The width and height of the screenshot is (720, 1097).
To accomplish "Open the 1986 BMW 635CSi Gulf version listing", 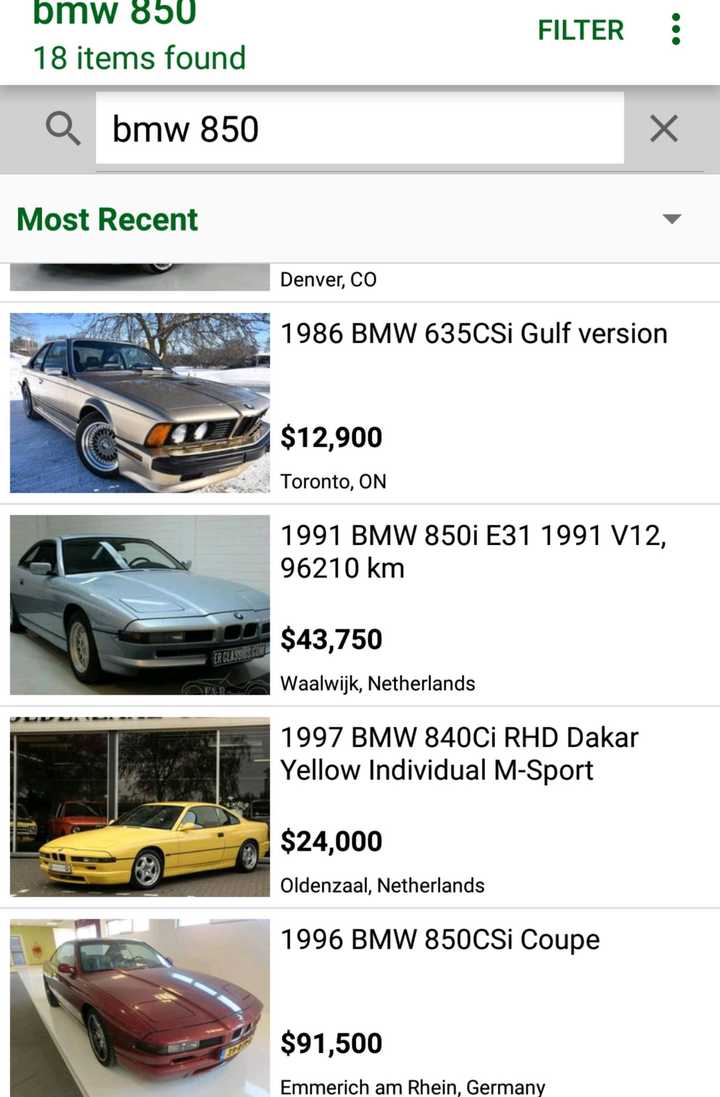I will coord(473,334).
